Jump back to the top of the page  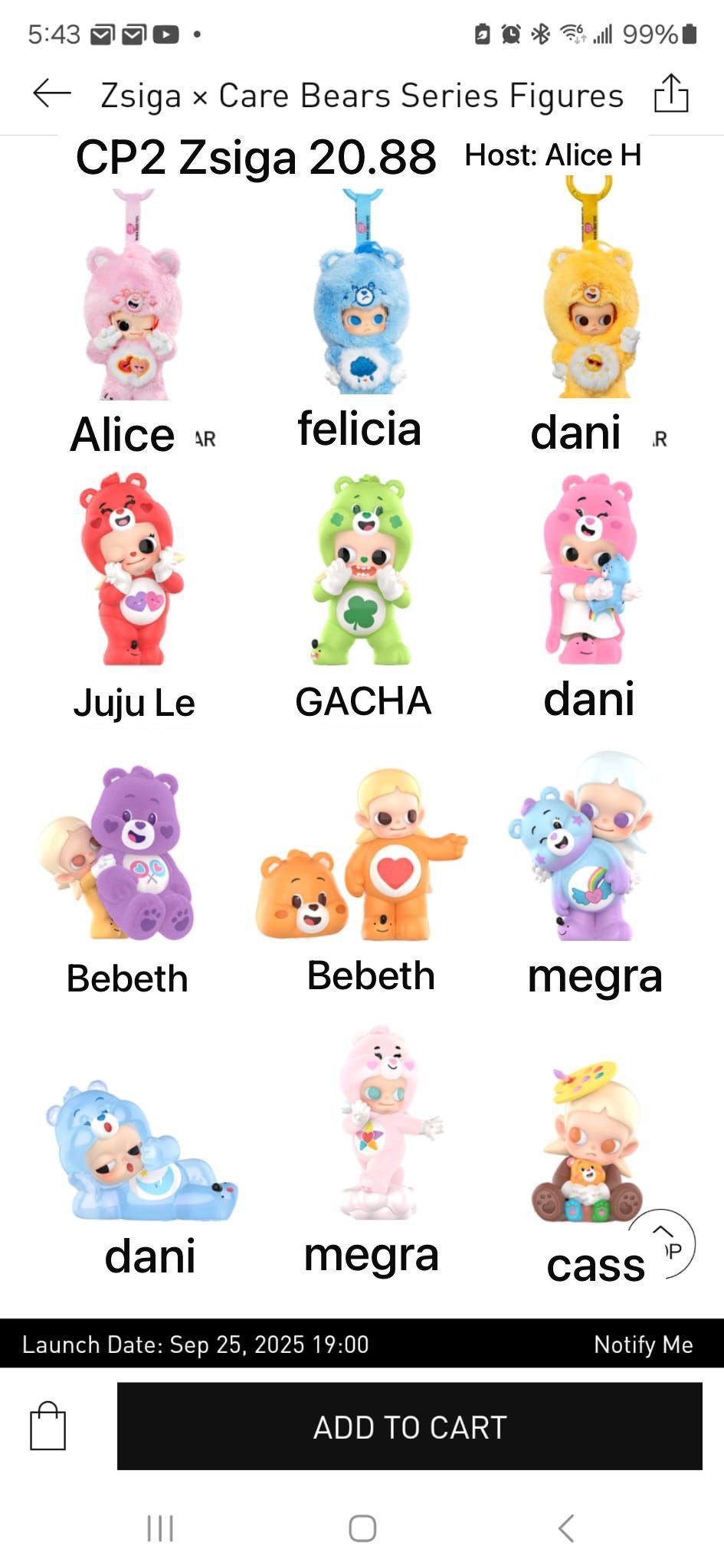663,1243
